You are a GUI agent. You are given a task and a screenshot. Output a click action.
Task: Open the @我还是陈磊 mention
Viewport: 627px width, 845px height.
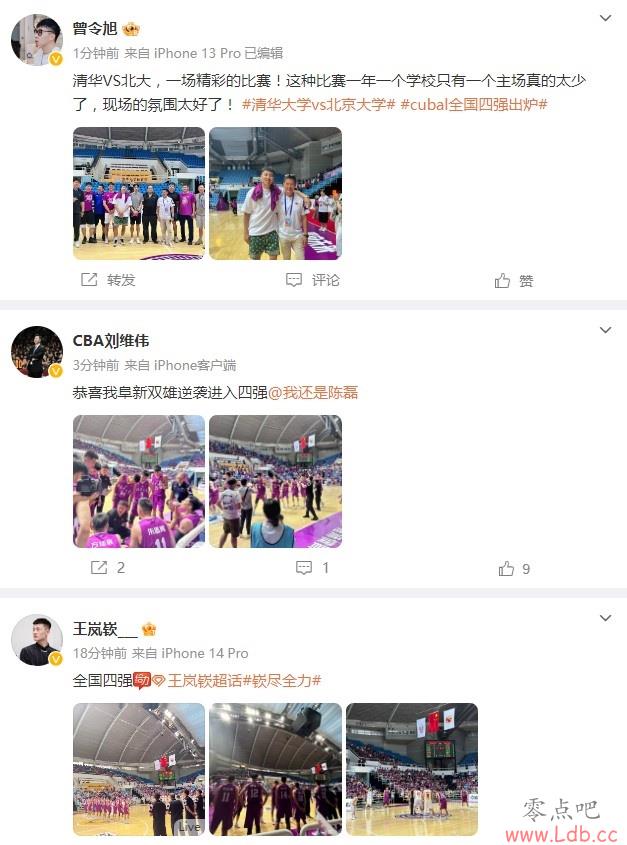(x=313, y=393)
